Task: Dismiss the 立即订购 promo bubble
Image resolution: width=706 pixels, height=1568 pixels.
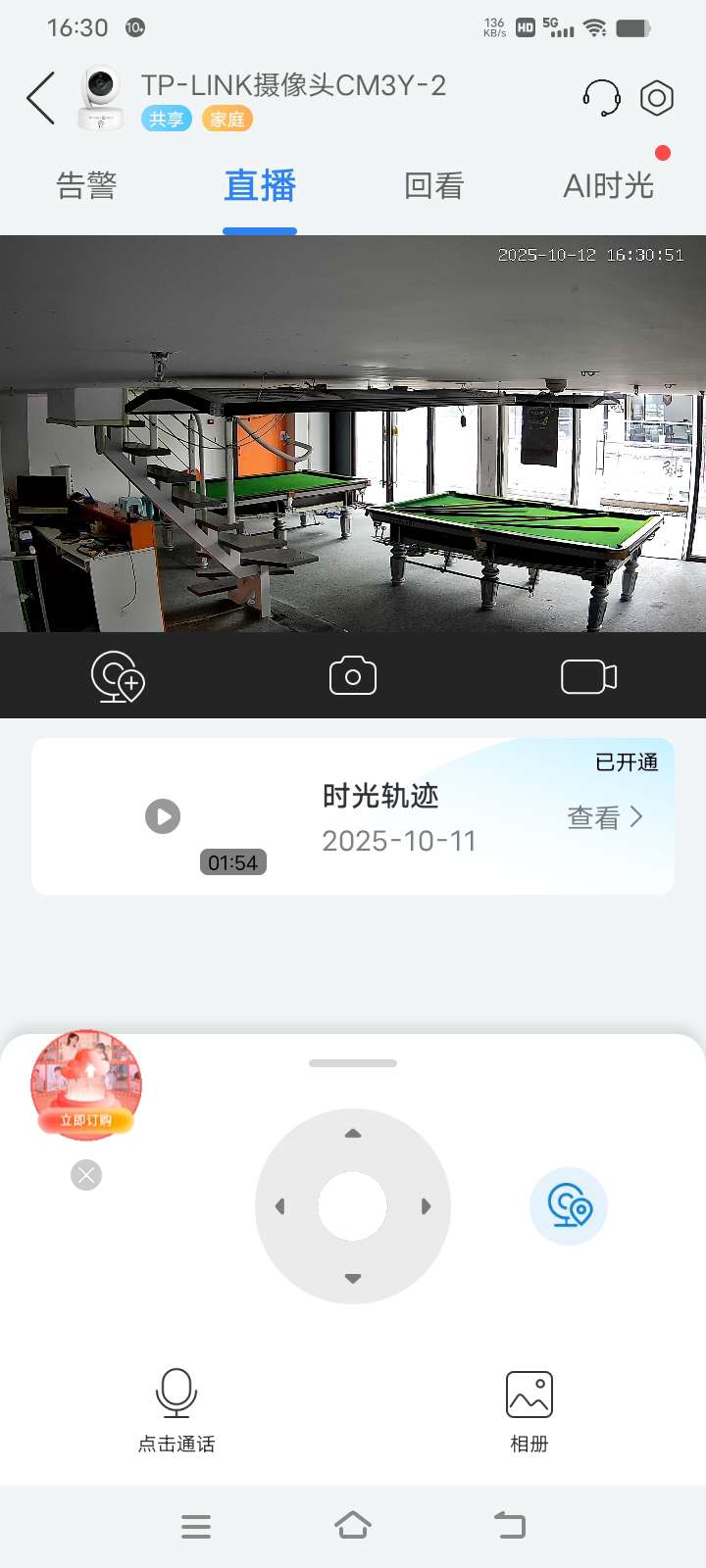Action: [x=86, y=1175]
